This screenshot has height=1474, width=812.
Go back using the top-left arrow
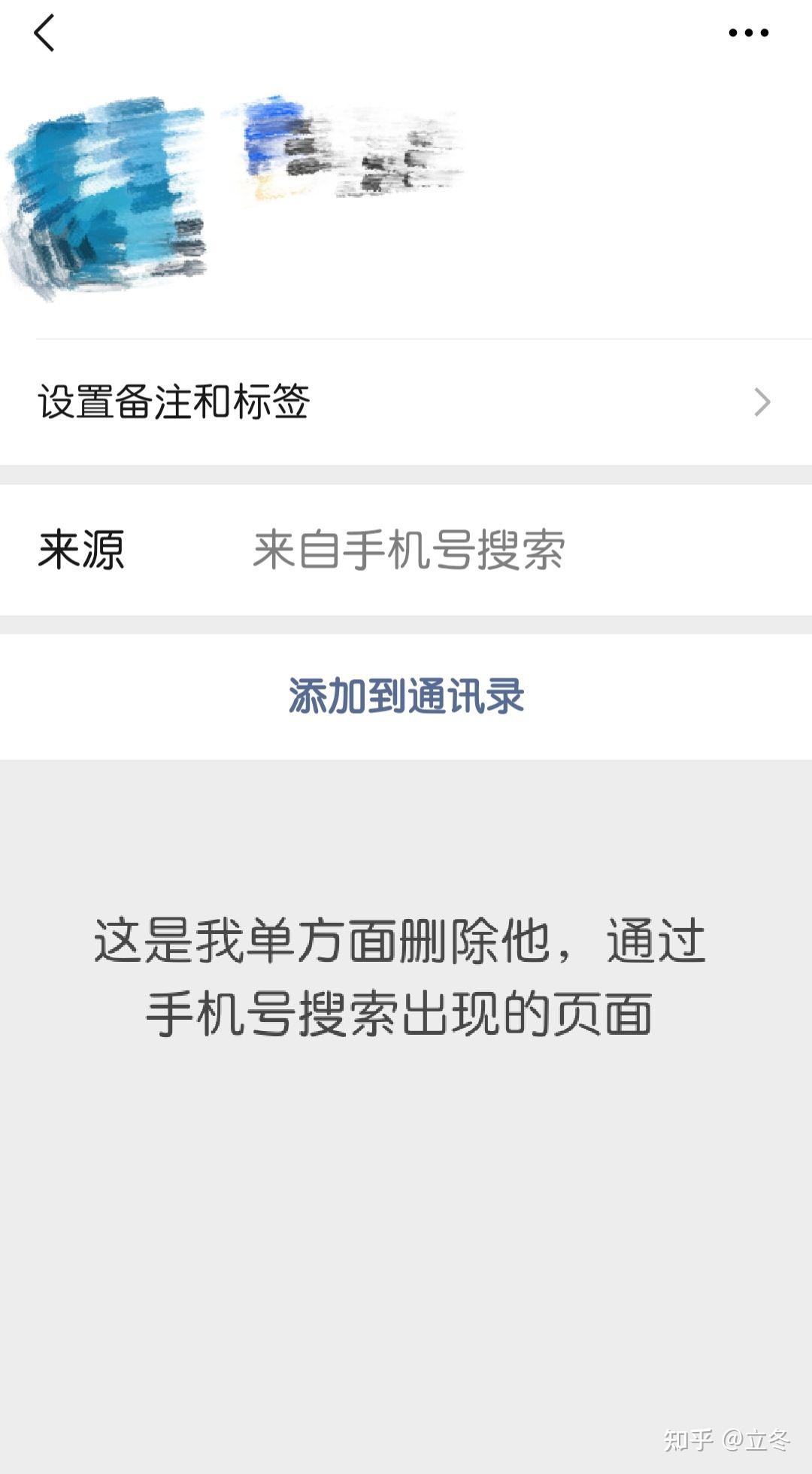point(44,34)
